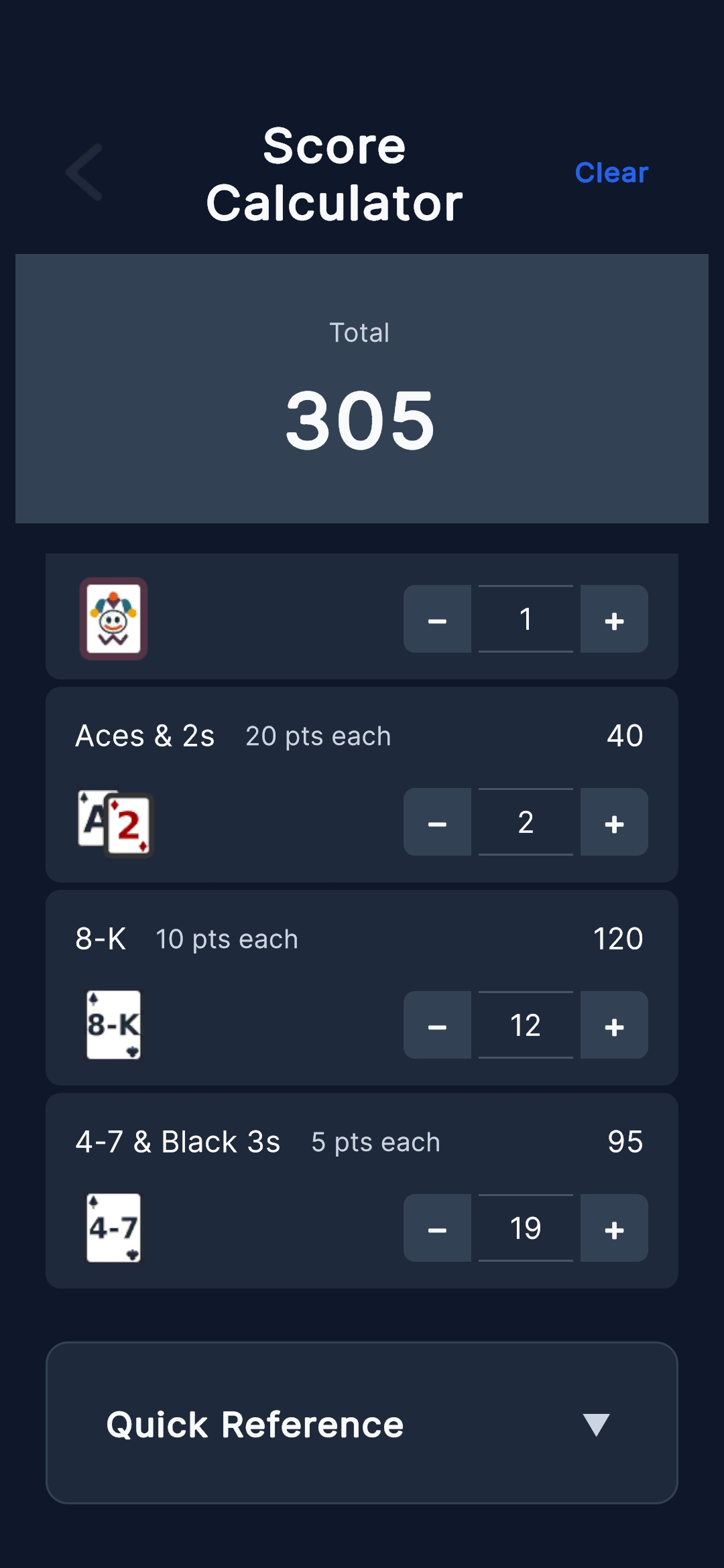Viewport: 724px width, 1568px height.
Task: Increase the joker card count
Action: pyautogui.click(x=614, y=619)
